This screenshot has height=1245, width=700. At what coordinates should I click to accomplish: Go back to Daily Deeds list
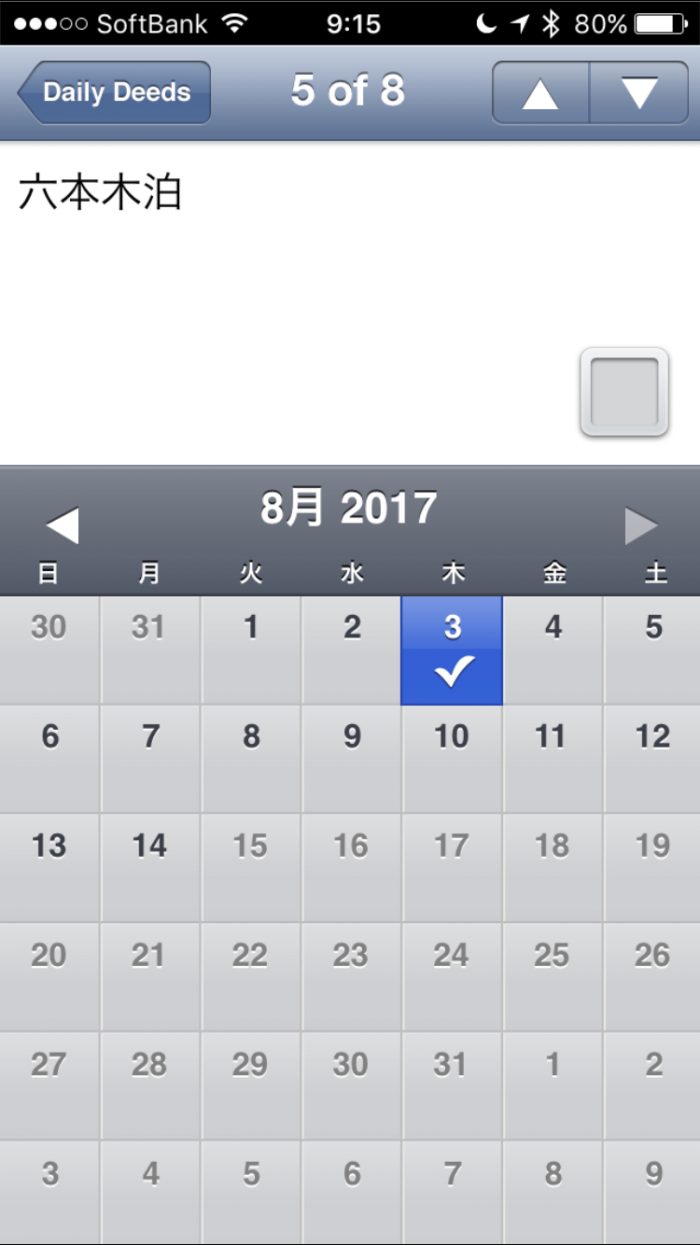point(114,92)
